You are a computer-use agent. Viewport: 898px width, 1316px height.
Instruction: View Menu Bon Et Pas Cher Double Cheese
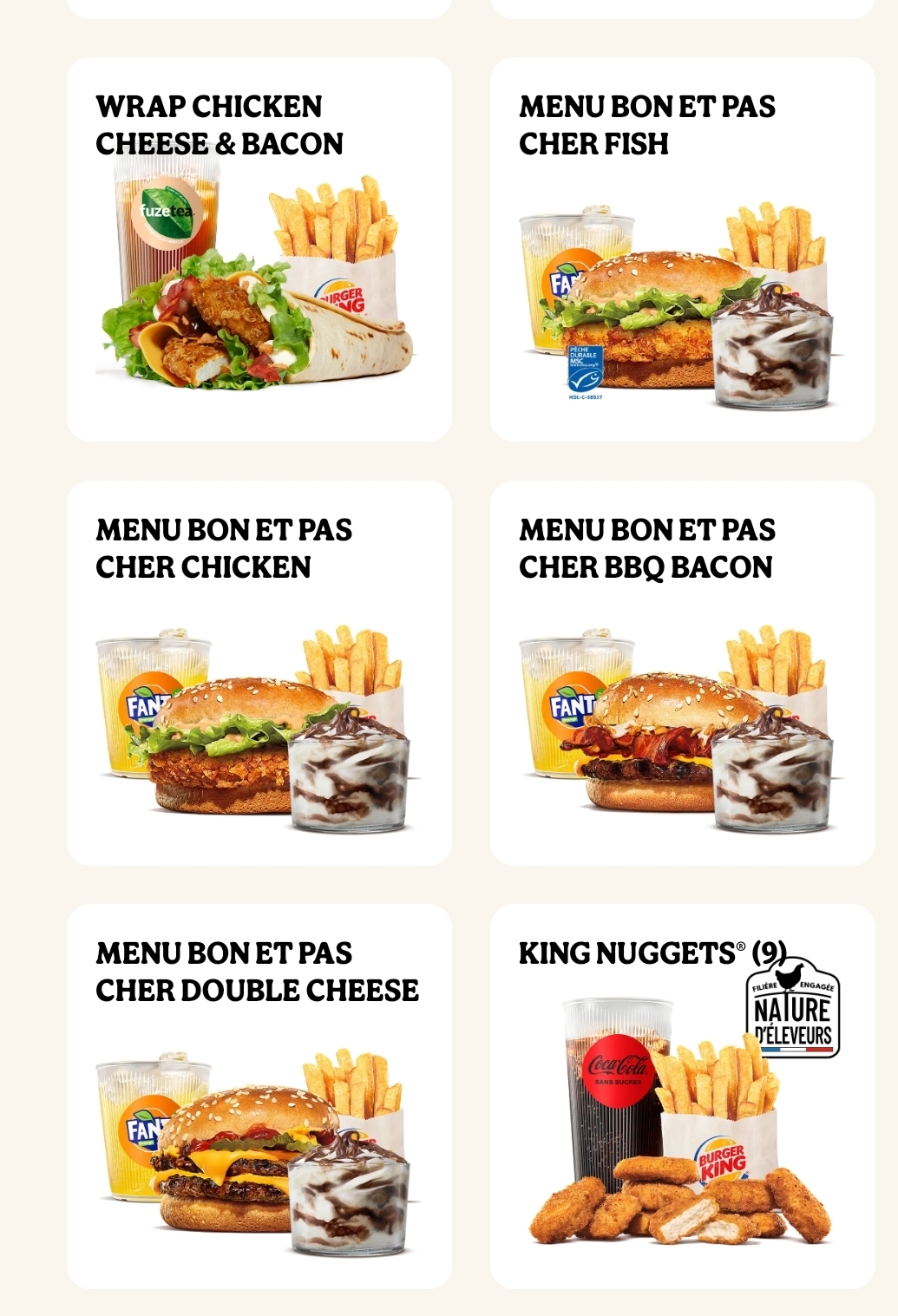259,1097
